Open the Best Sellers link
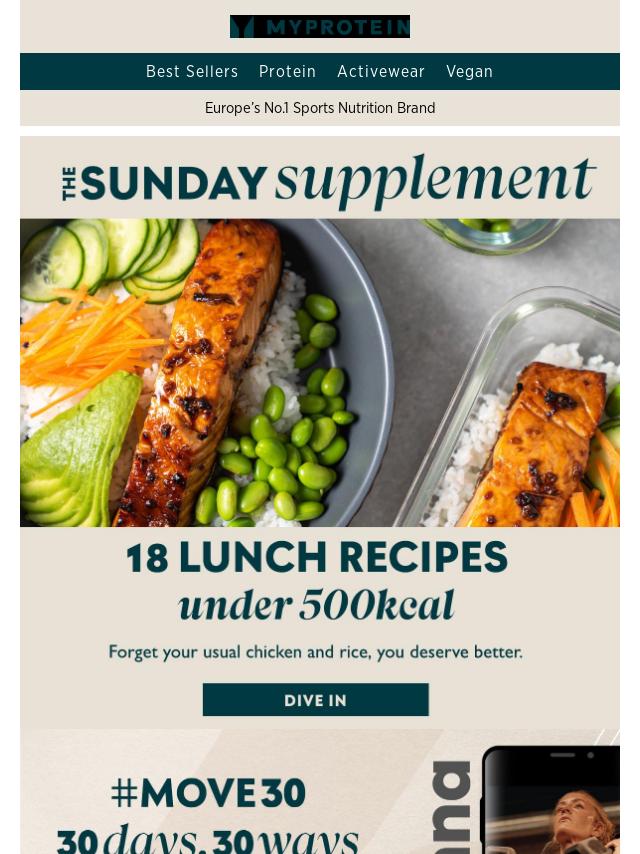This screenshot has width=640, height=854. pos(192,72)
